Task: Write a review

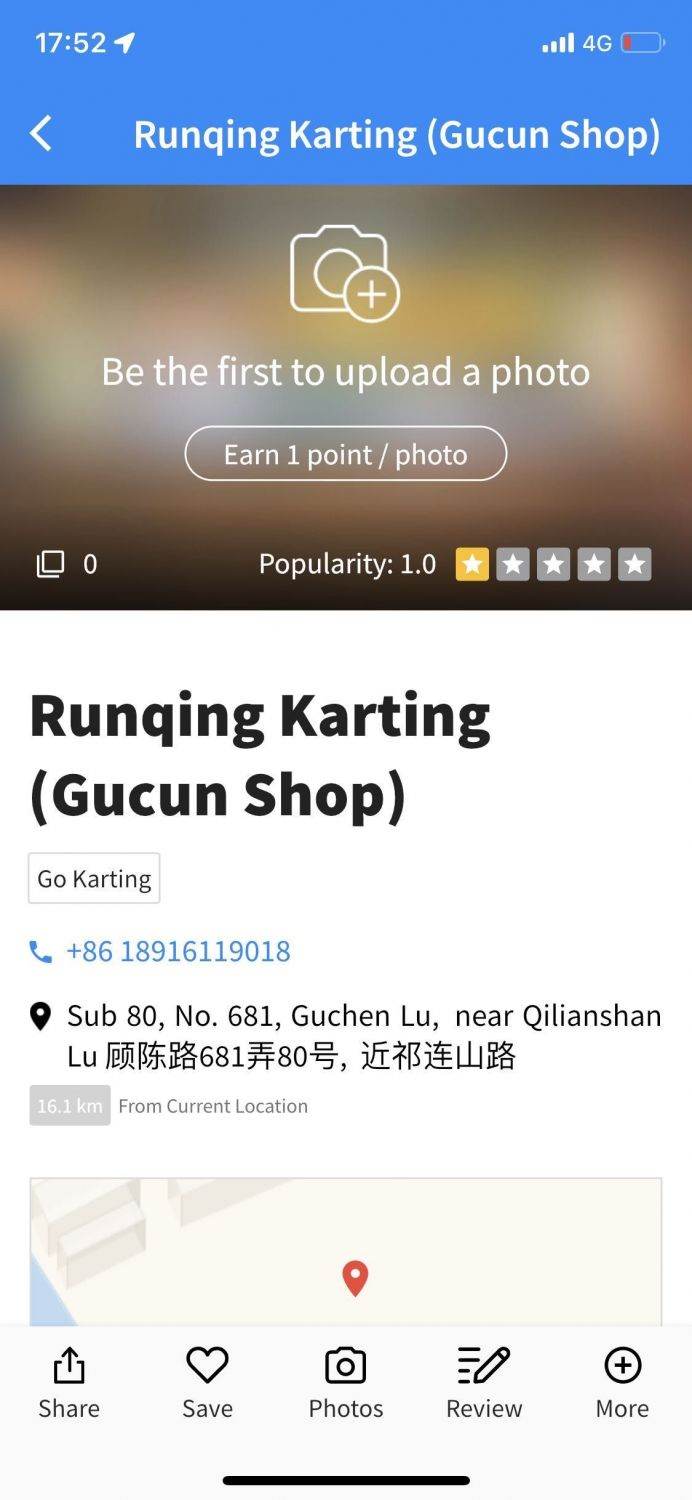Action: tap(484, 1383)
